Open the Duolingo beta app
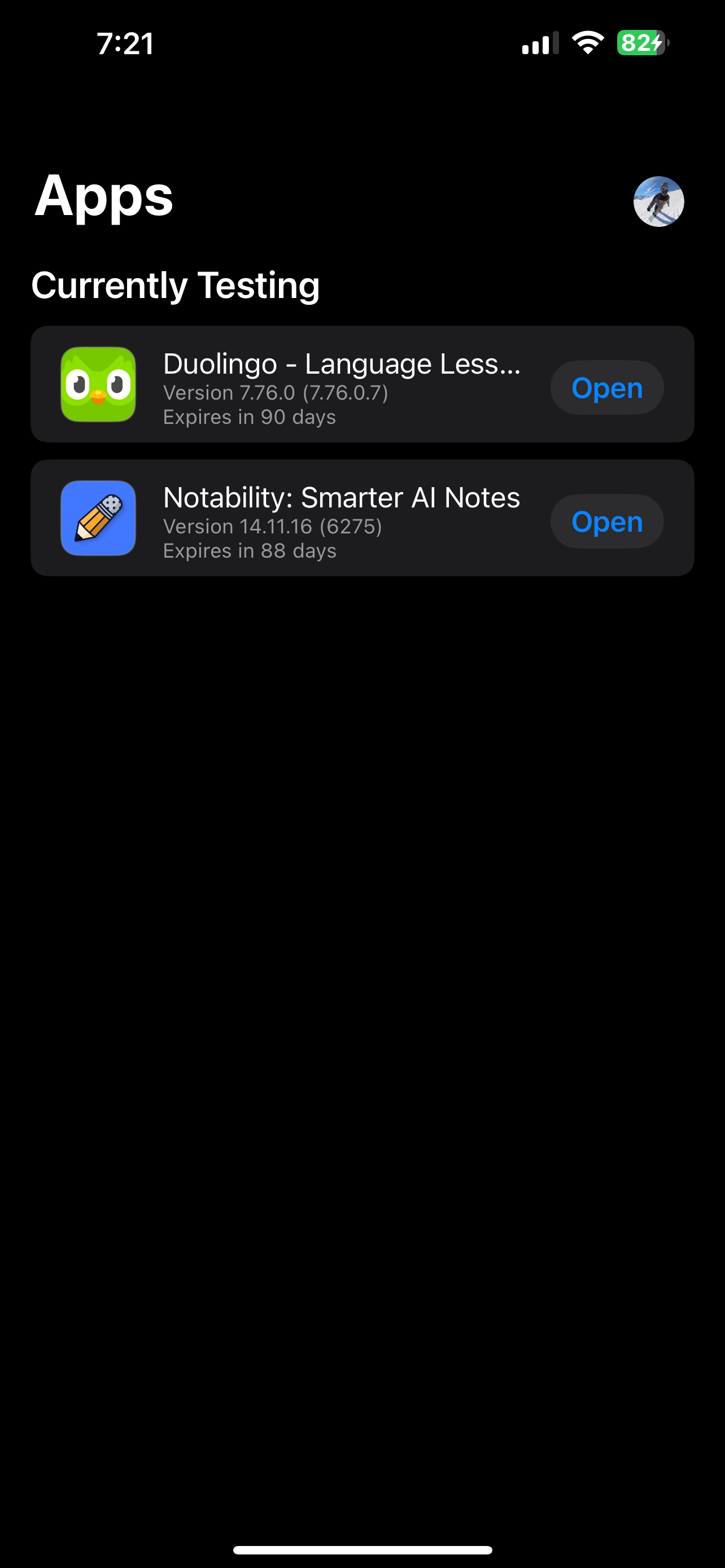Image resolution: width=725 pixels, height=1568 pixels. coord(606,388)
